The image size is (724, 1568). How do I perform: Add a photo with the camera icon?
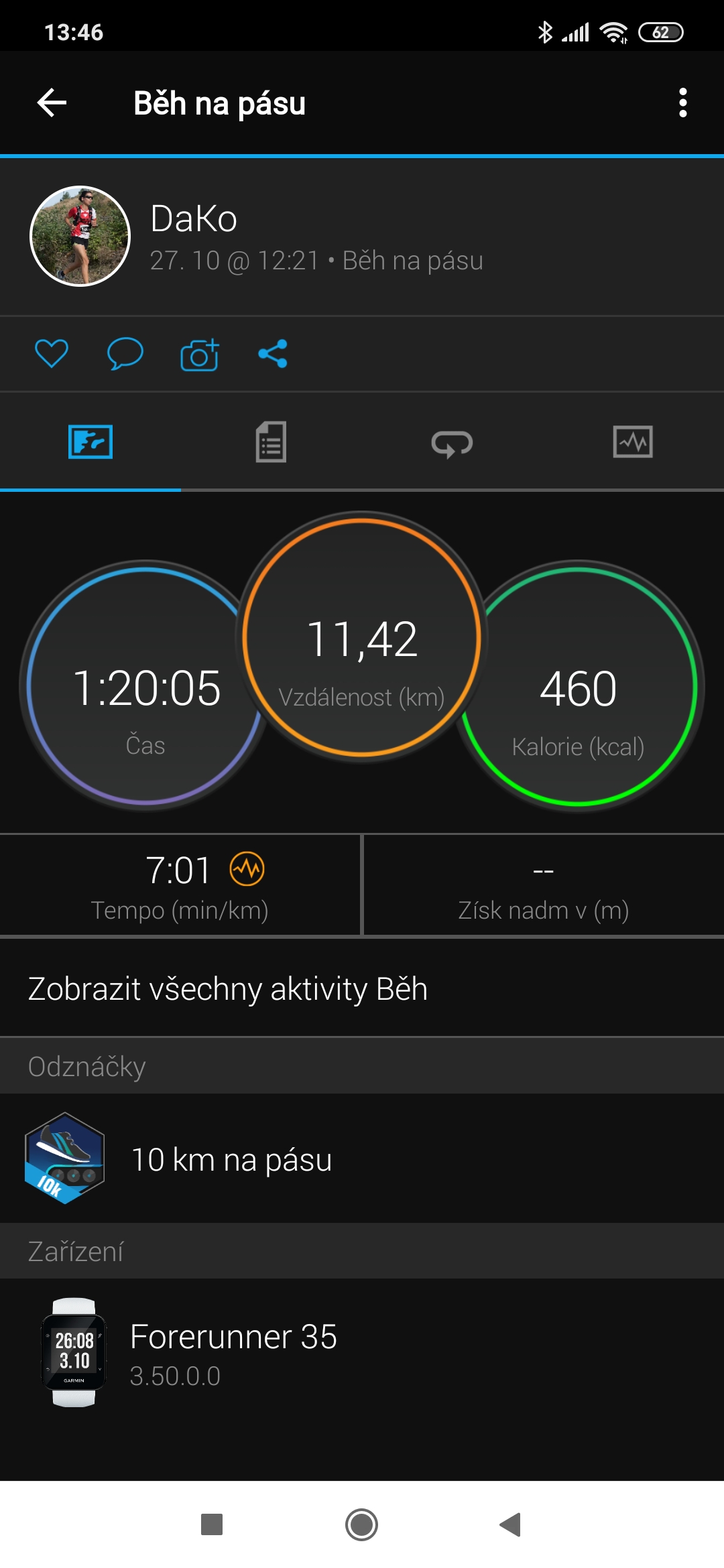coord(200,354)
